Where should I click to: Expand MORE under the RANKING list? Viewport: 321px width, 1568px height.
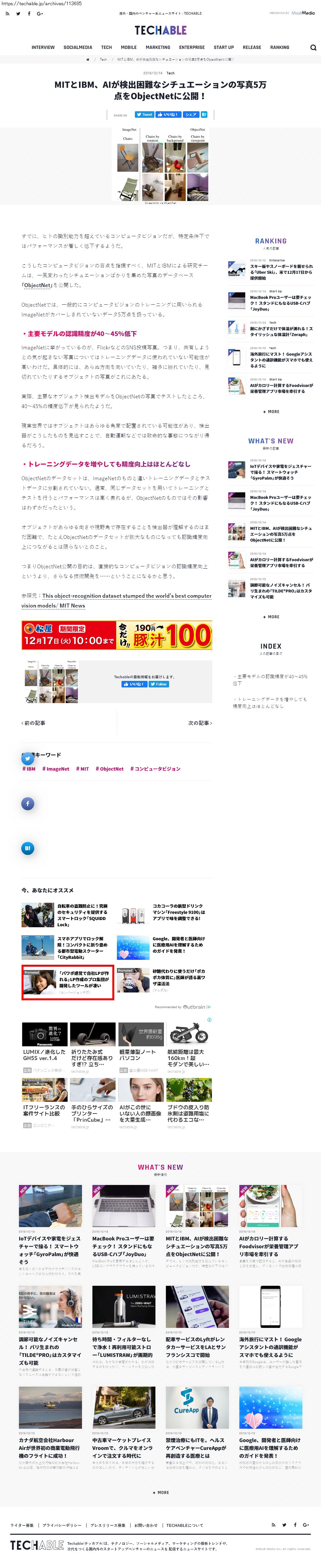click(x=271, y=411)
